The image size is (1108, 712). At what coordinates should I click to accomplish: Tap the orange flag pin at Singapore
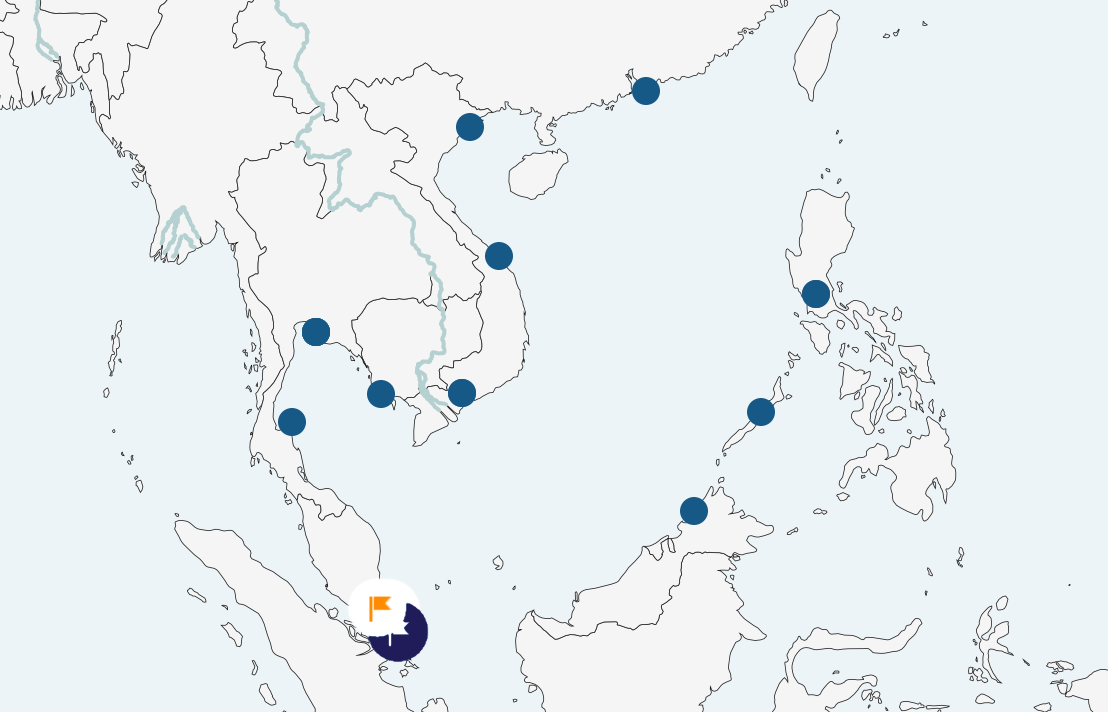click(x=380, y=606)
